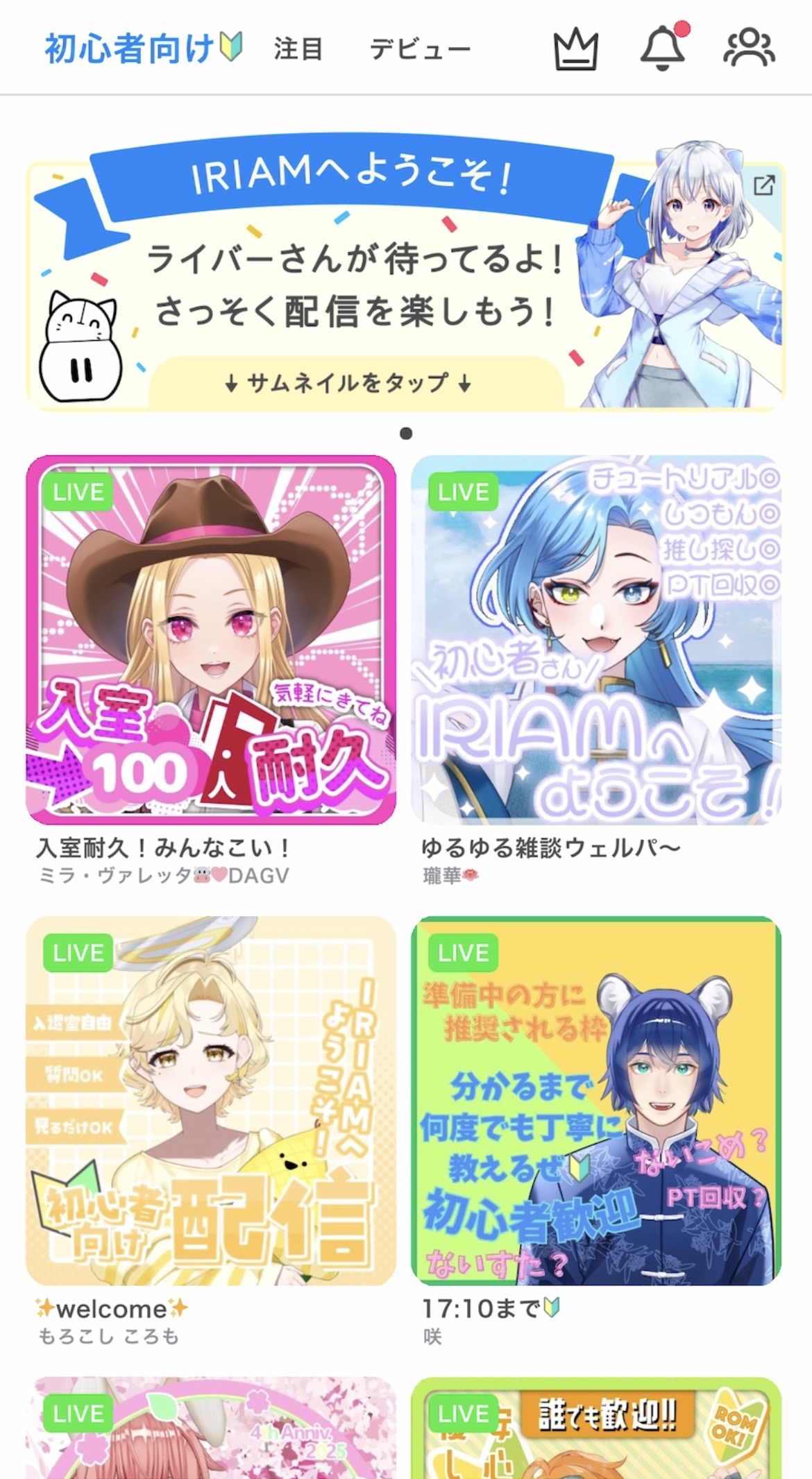Open the 4th Anniv. cherry blossom stream

coord(211,1430)
